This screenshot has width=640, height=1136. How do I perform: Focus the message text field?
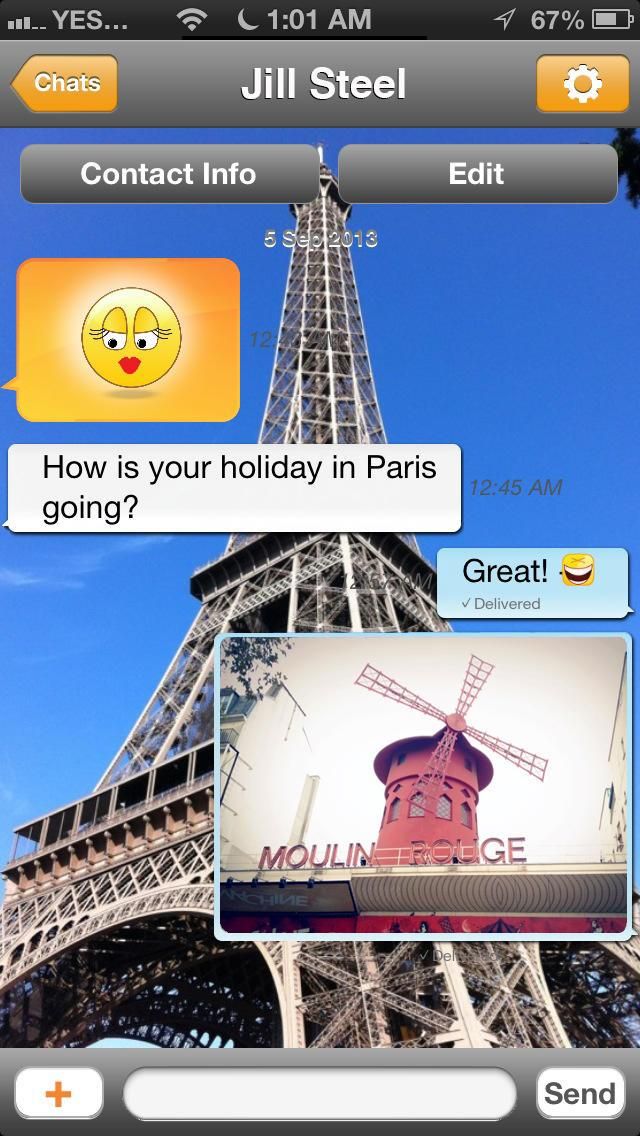320,1093
